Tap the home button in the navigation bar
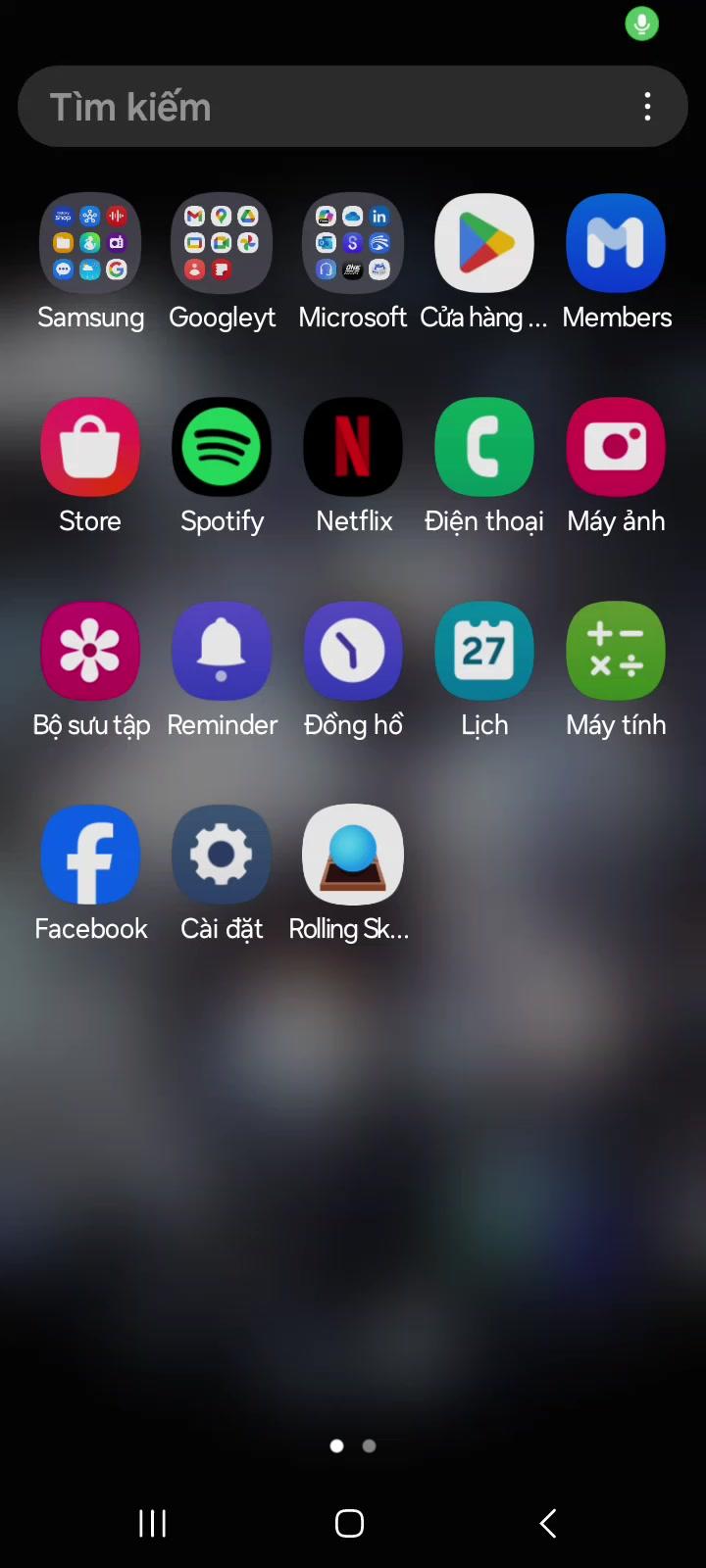The width and height of the screenshot is (706, 1568). pyautogui.click(x=350, y=1523)
